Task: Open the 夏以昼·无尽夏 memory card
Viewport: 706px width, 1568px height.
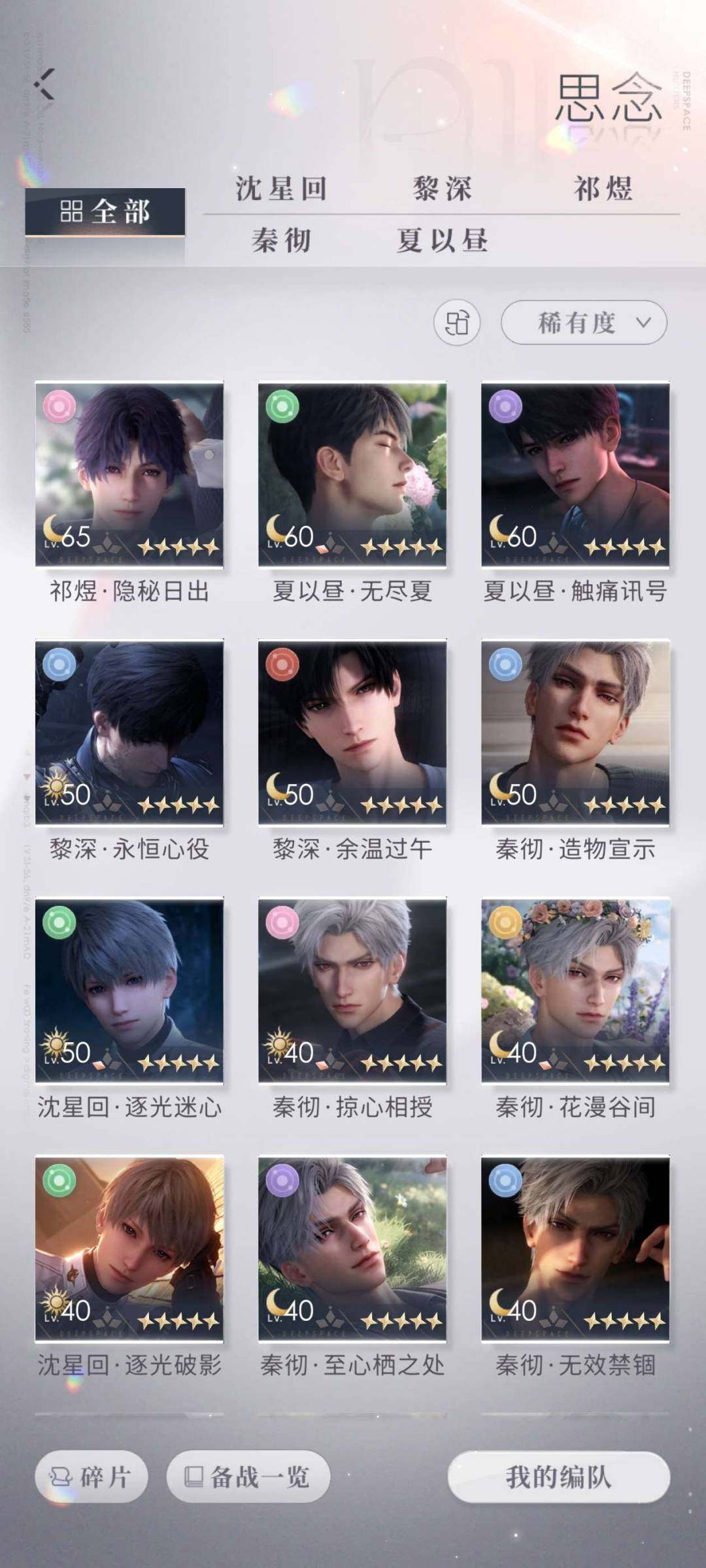Action: pos(352,475)
